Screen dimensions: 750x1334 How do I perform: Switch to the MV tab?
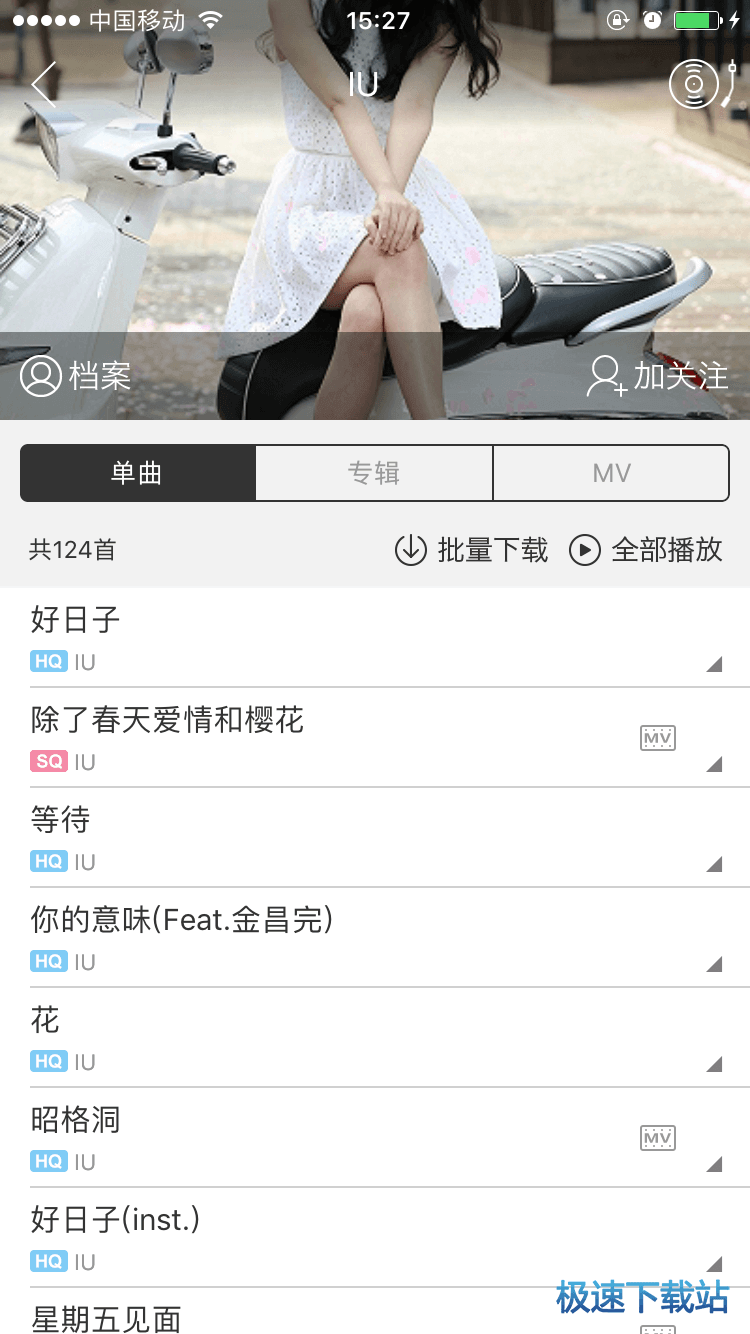pos(611,473)
